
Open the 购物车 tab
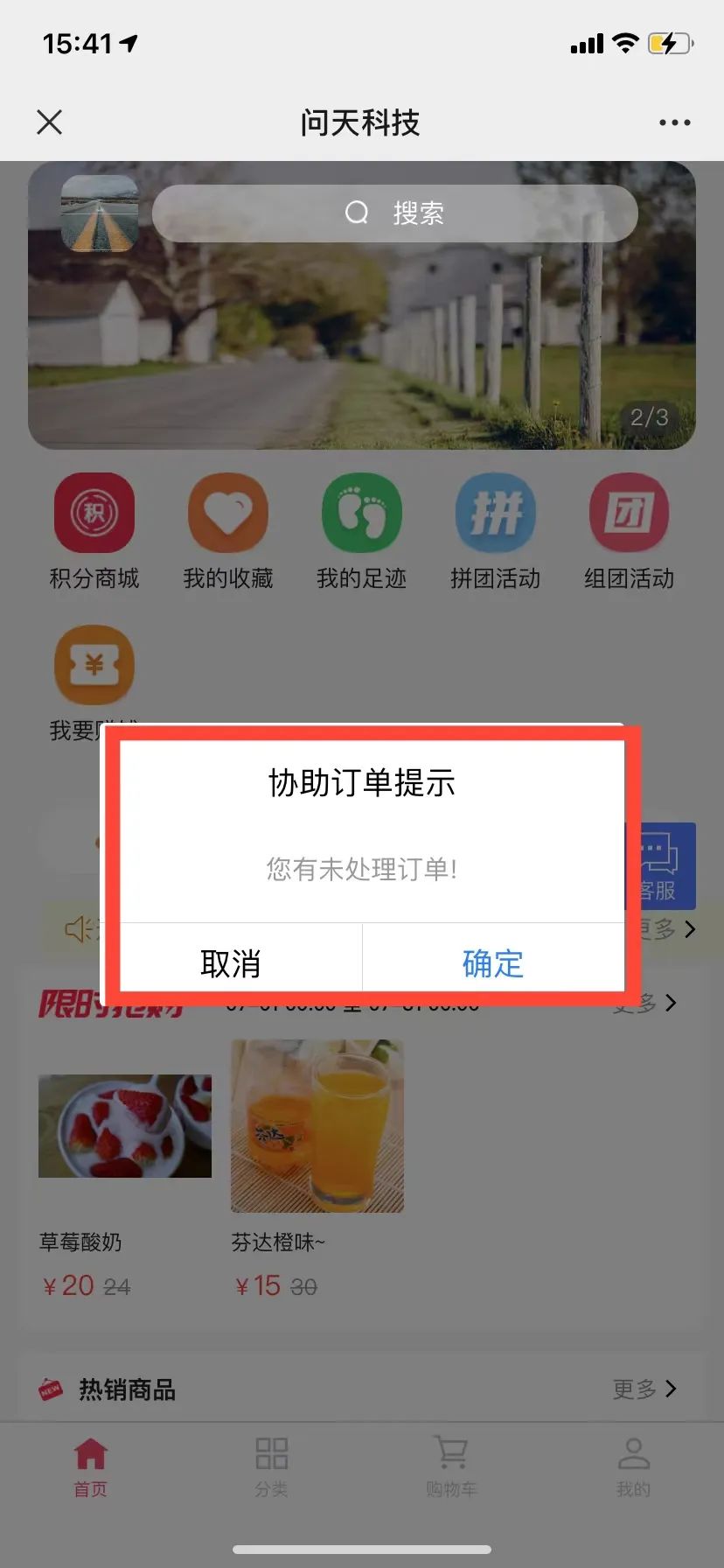click(x=452, y=1467)
